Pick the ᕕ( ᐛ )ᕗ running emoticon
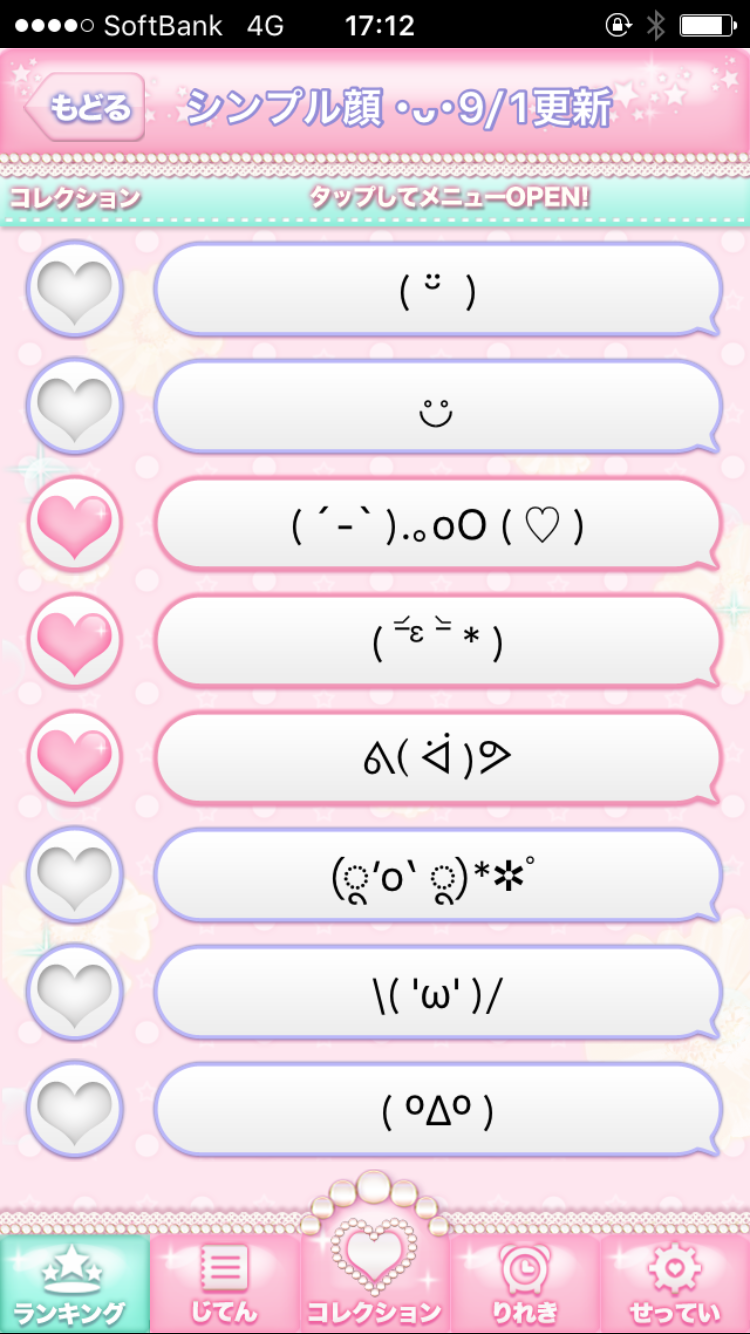 point(437,759)
